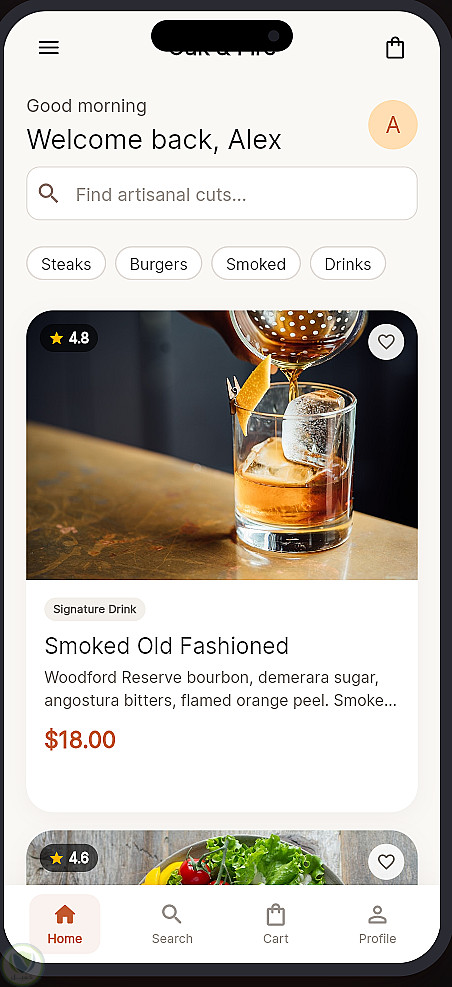Choose the Smoked filter chip
Viewport: 452px width, 987px height.
pos(256,264)
